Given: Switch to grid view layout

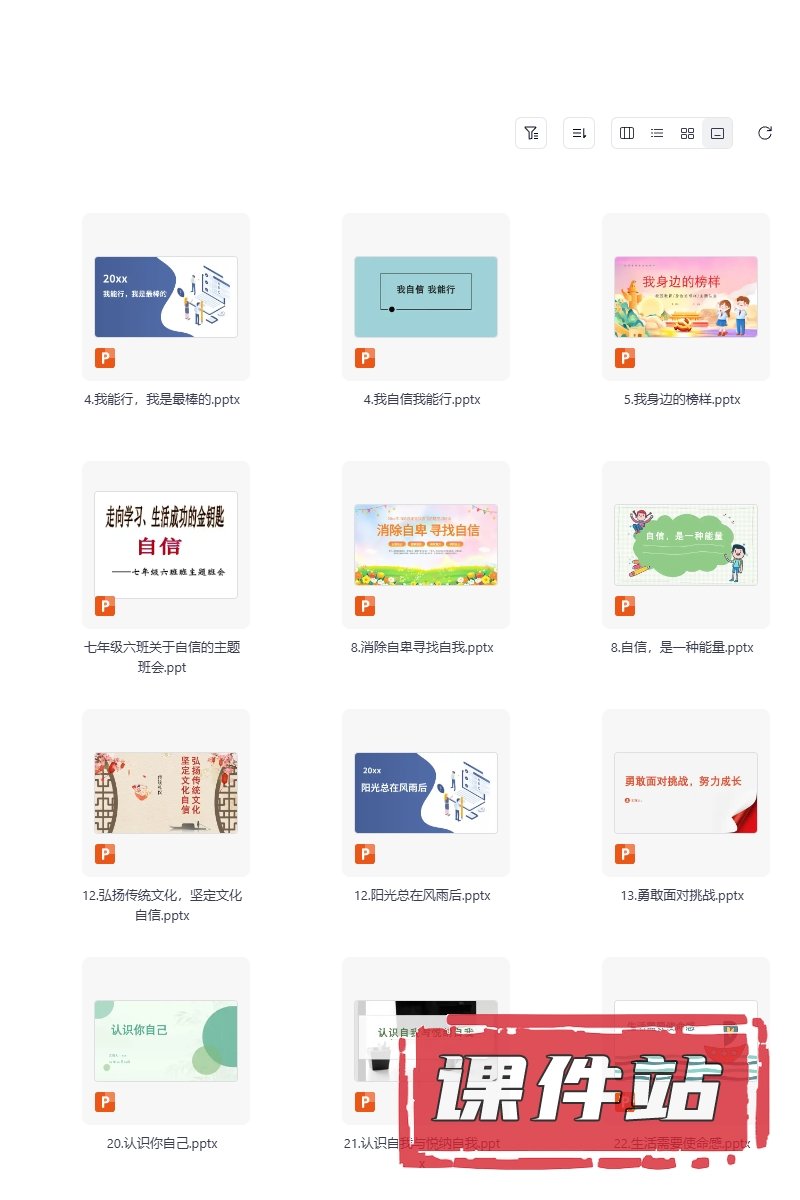Looking at the screenshot, I should pyautogui.click(x=687, y=133).
